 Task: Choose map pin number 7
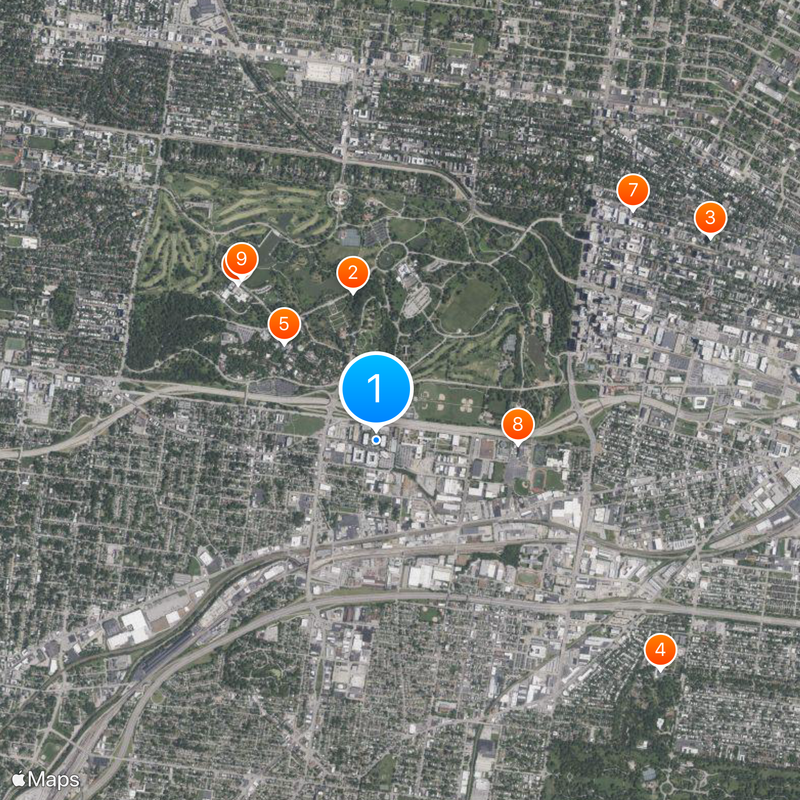631,190
